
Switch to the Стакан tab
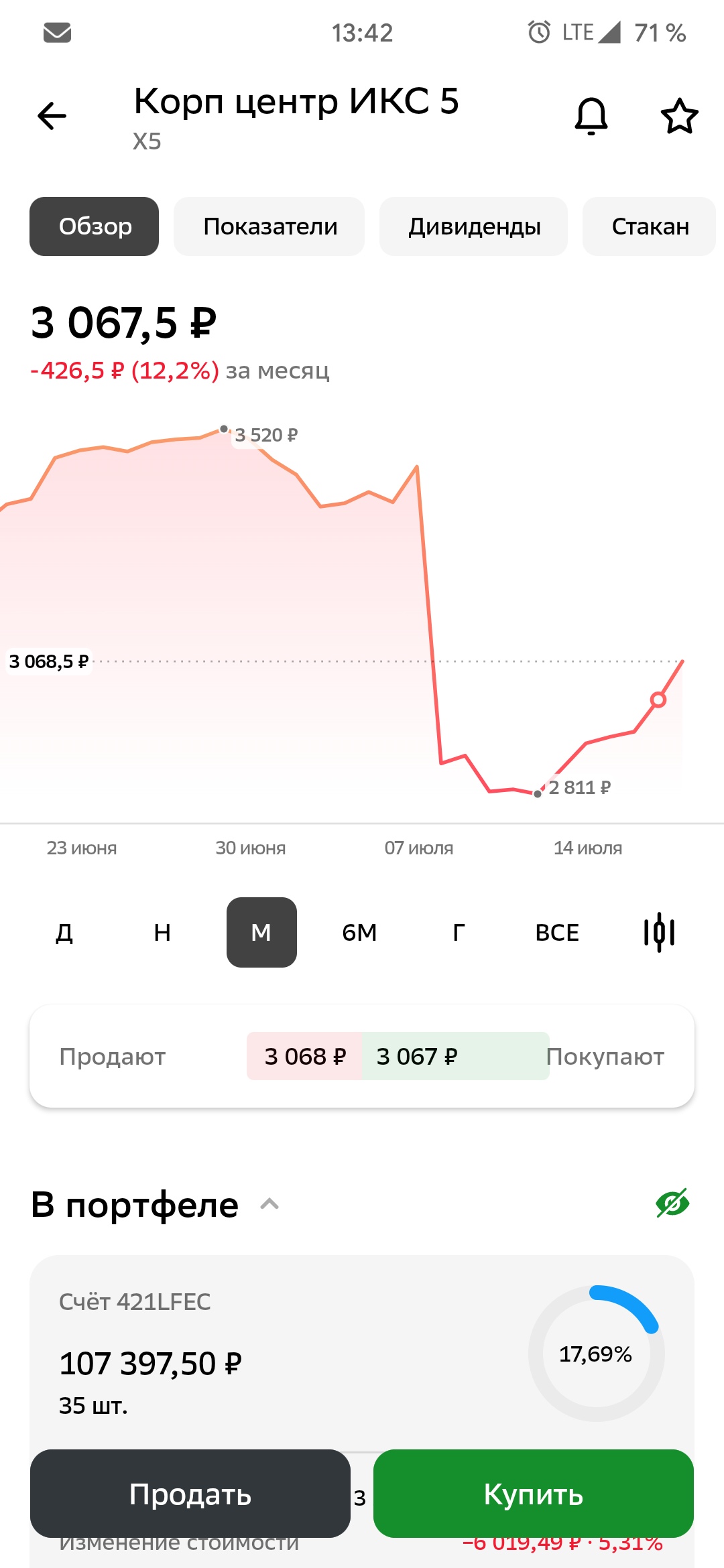point(650,226)
